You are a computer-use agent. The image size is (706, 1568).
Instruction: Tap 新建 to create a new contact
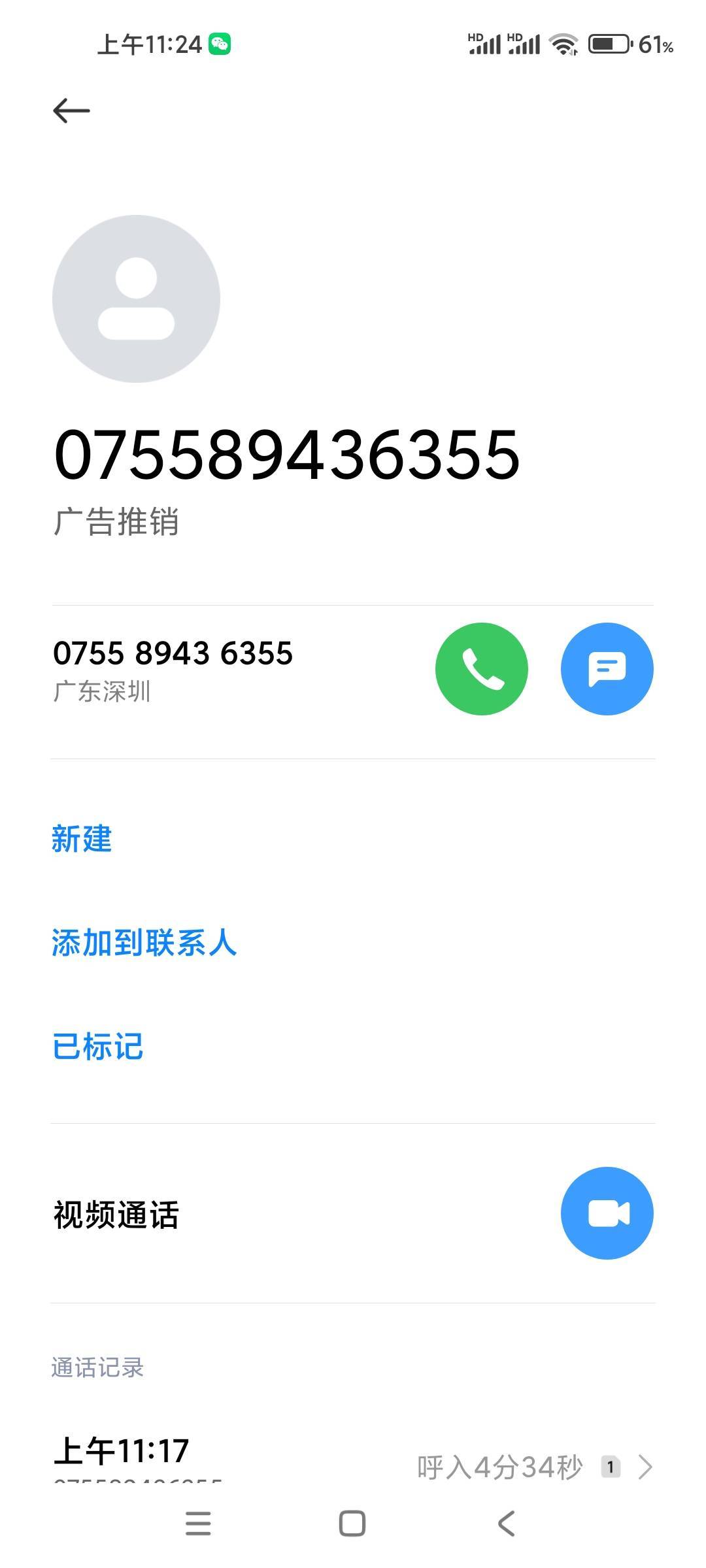pos(82,839)
